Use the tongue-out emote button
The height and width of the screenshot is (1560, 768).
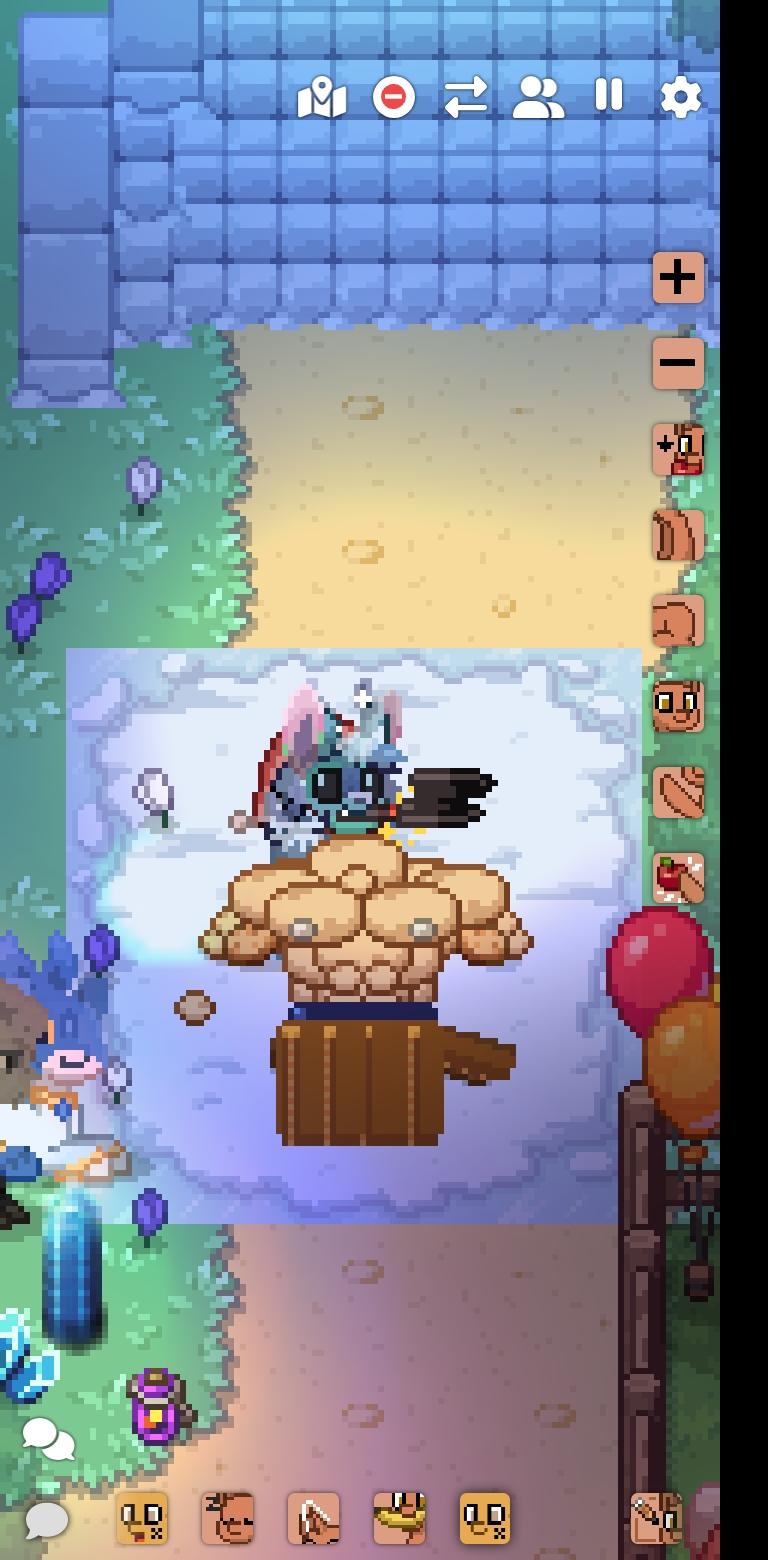(142, 1518)
